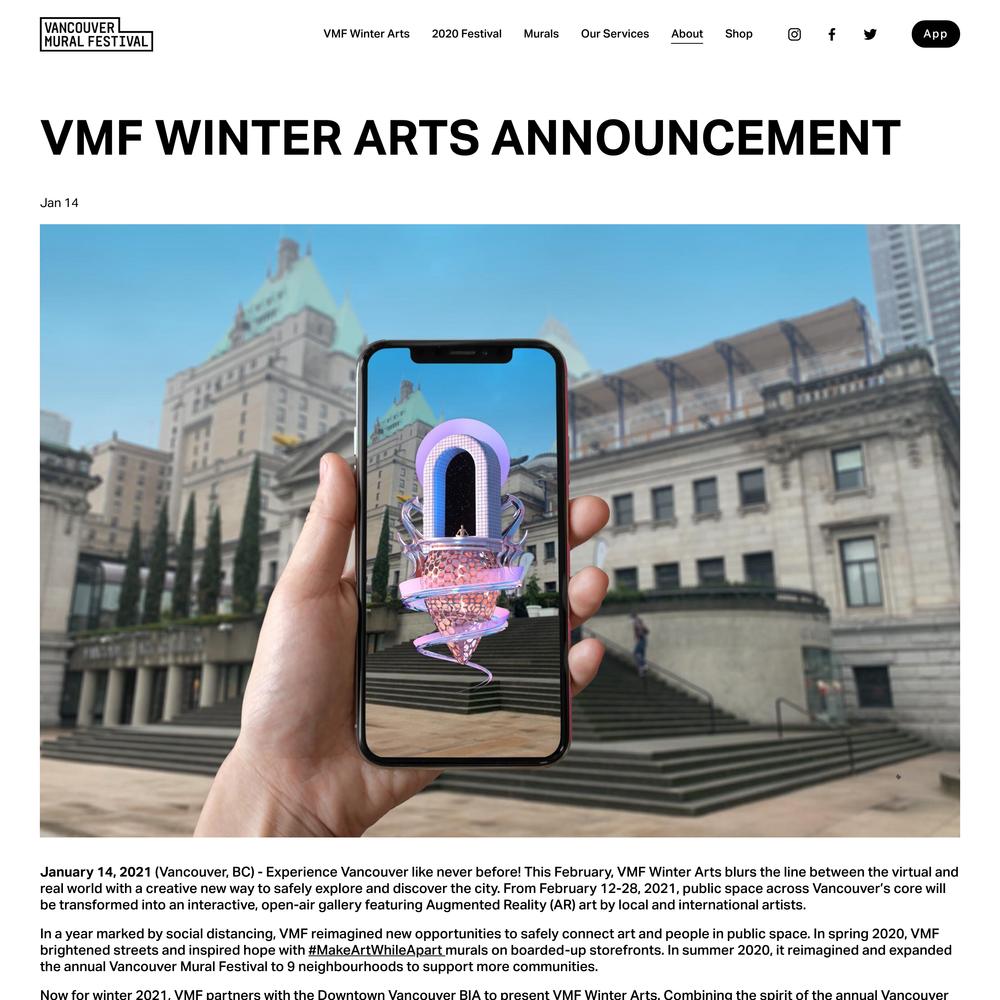This screenshot has width=1000, height=1000.
Task: Visit the Shop
Action: (x=738, y=34)
